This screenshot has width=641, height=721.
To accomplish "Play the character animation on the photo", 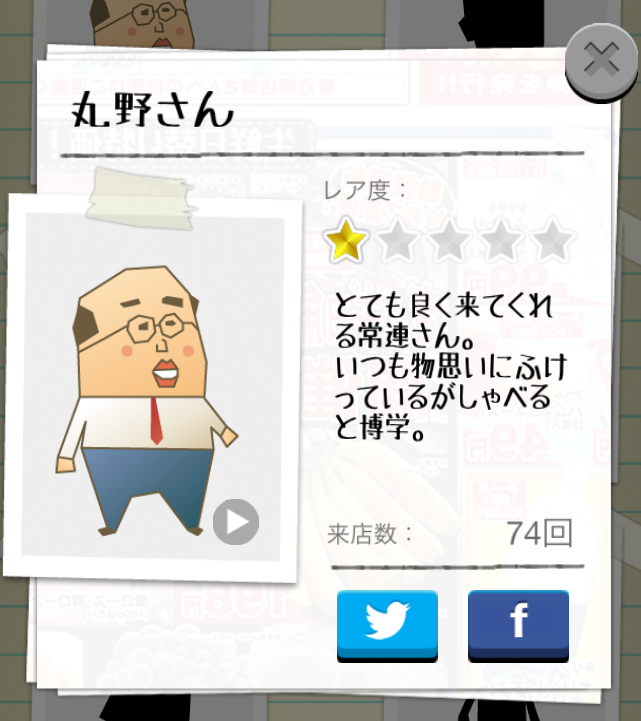I will click(236, 521).
